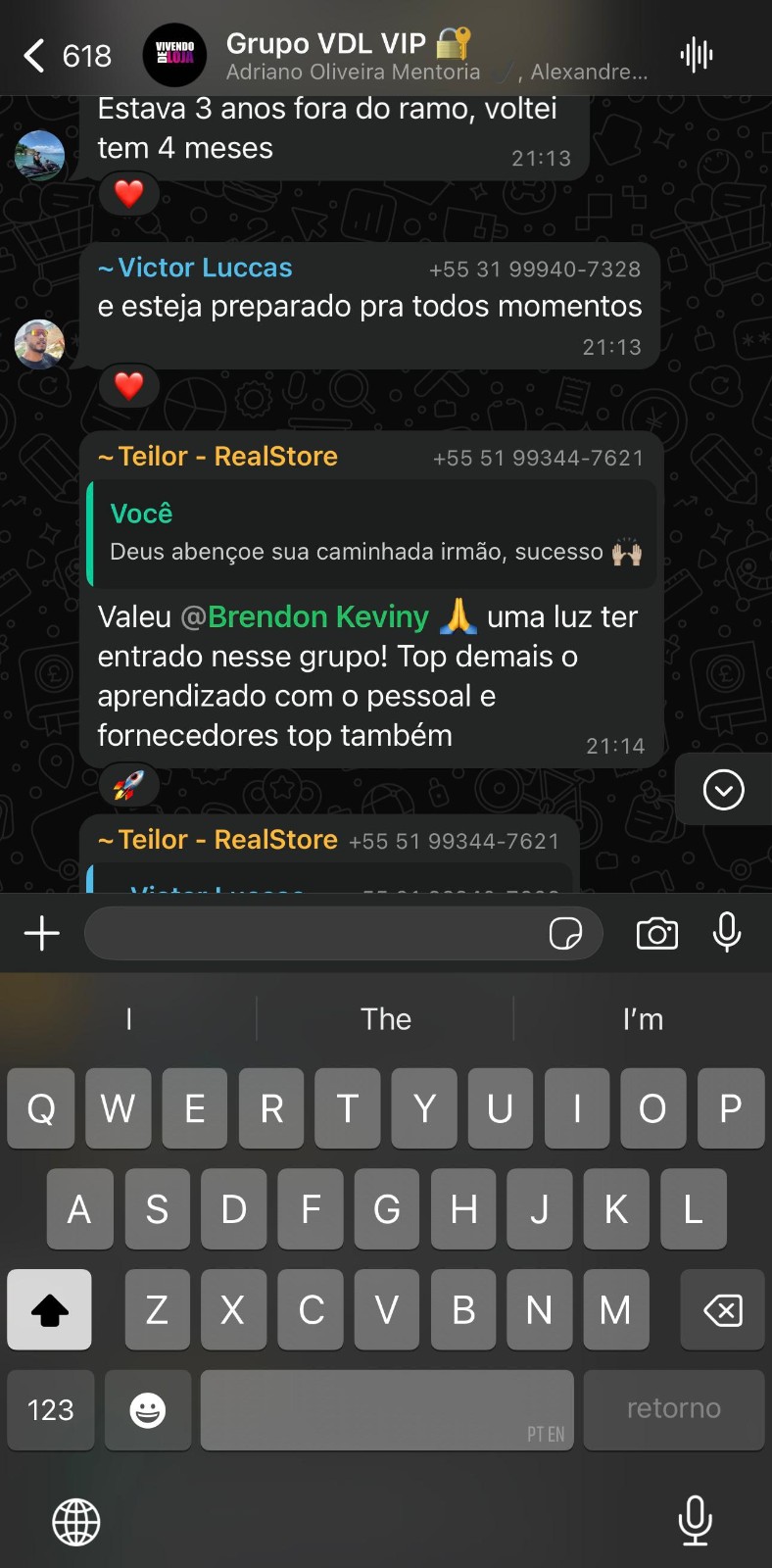Select the 'The' predictive text suggestion
The image size is (772, 1568).
click(x=386, y=1019)
